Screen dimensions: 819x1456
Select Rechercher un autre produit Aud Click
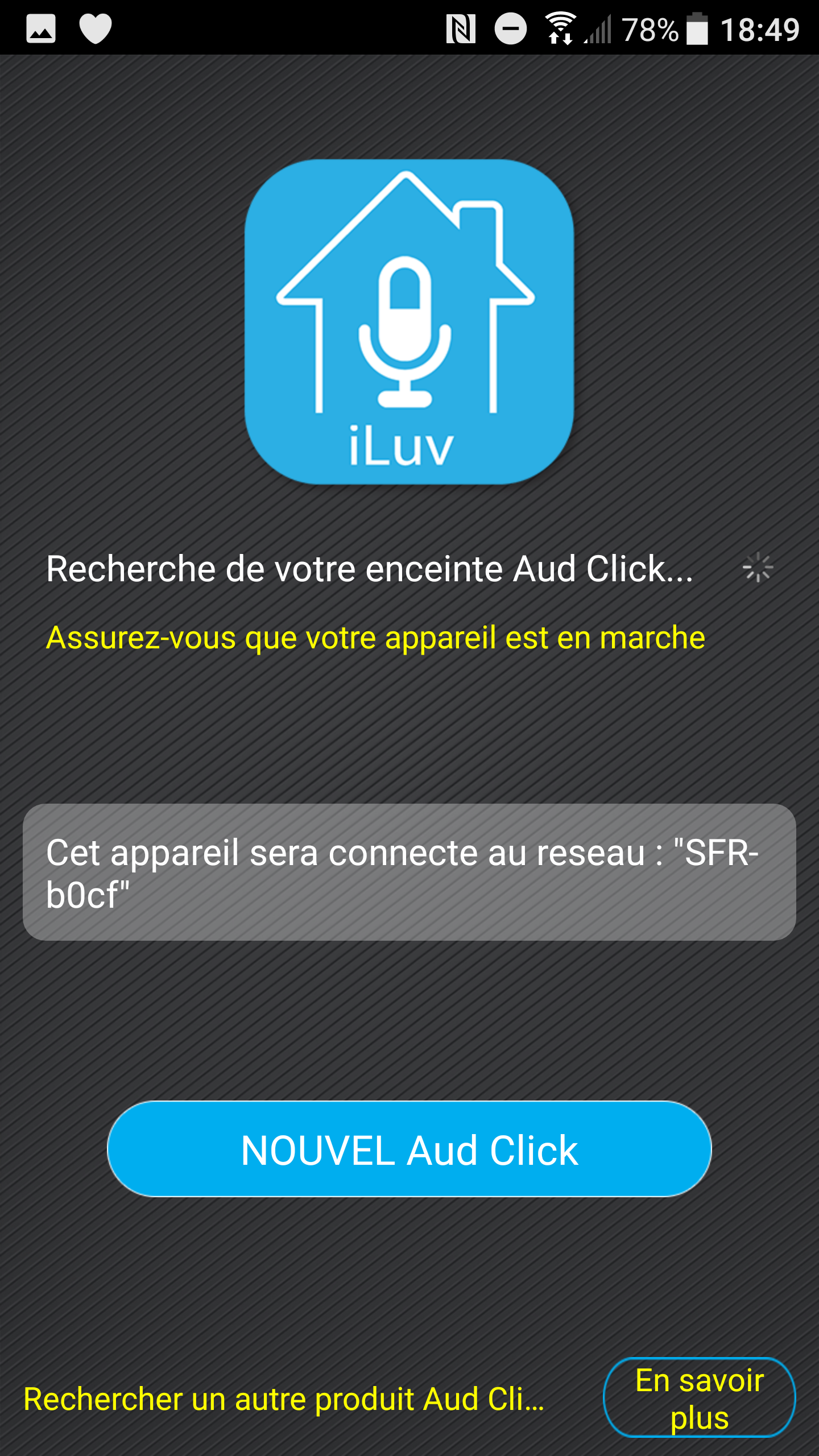284,1400
